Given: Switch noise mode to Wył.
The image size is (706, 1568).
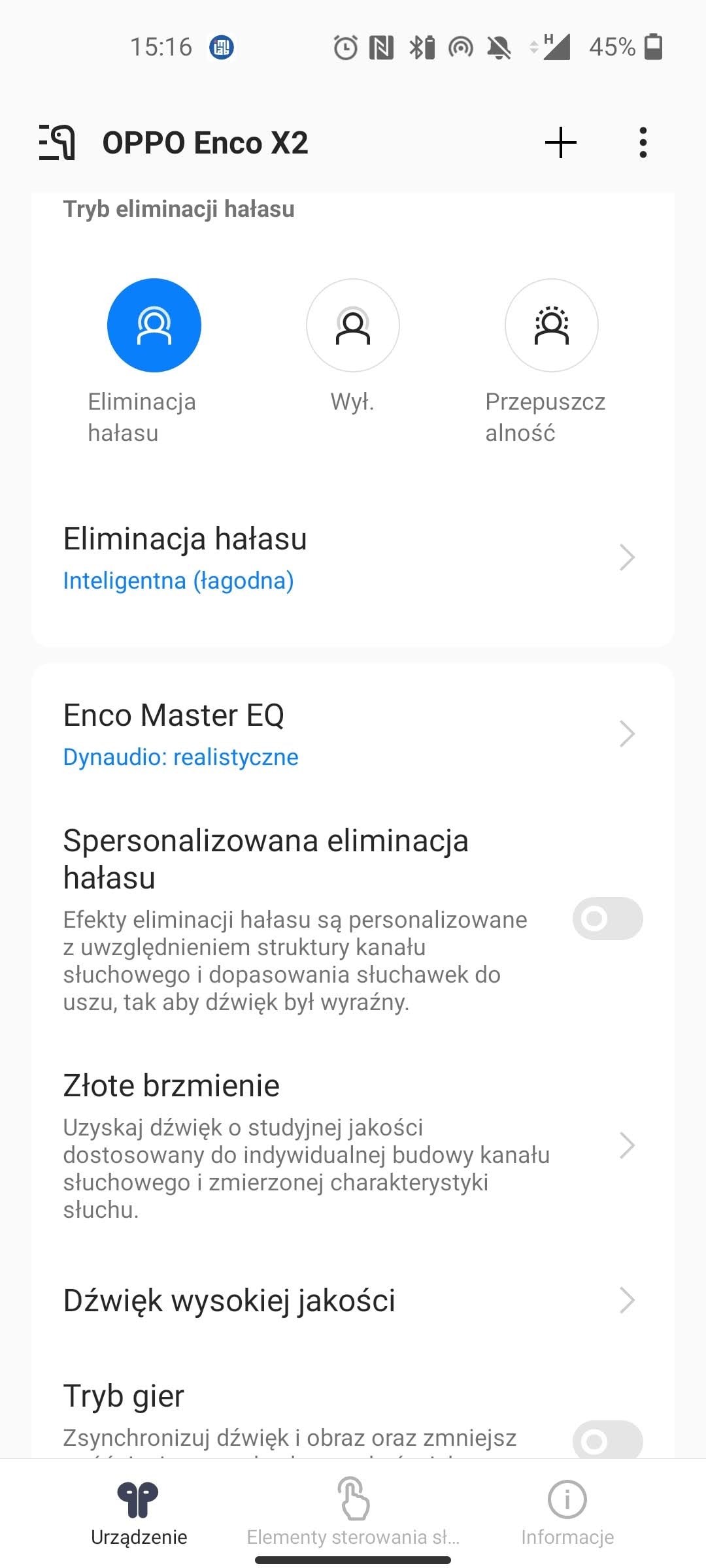Looking at the screenshot, I should pos(353,325).
